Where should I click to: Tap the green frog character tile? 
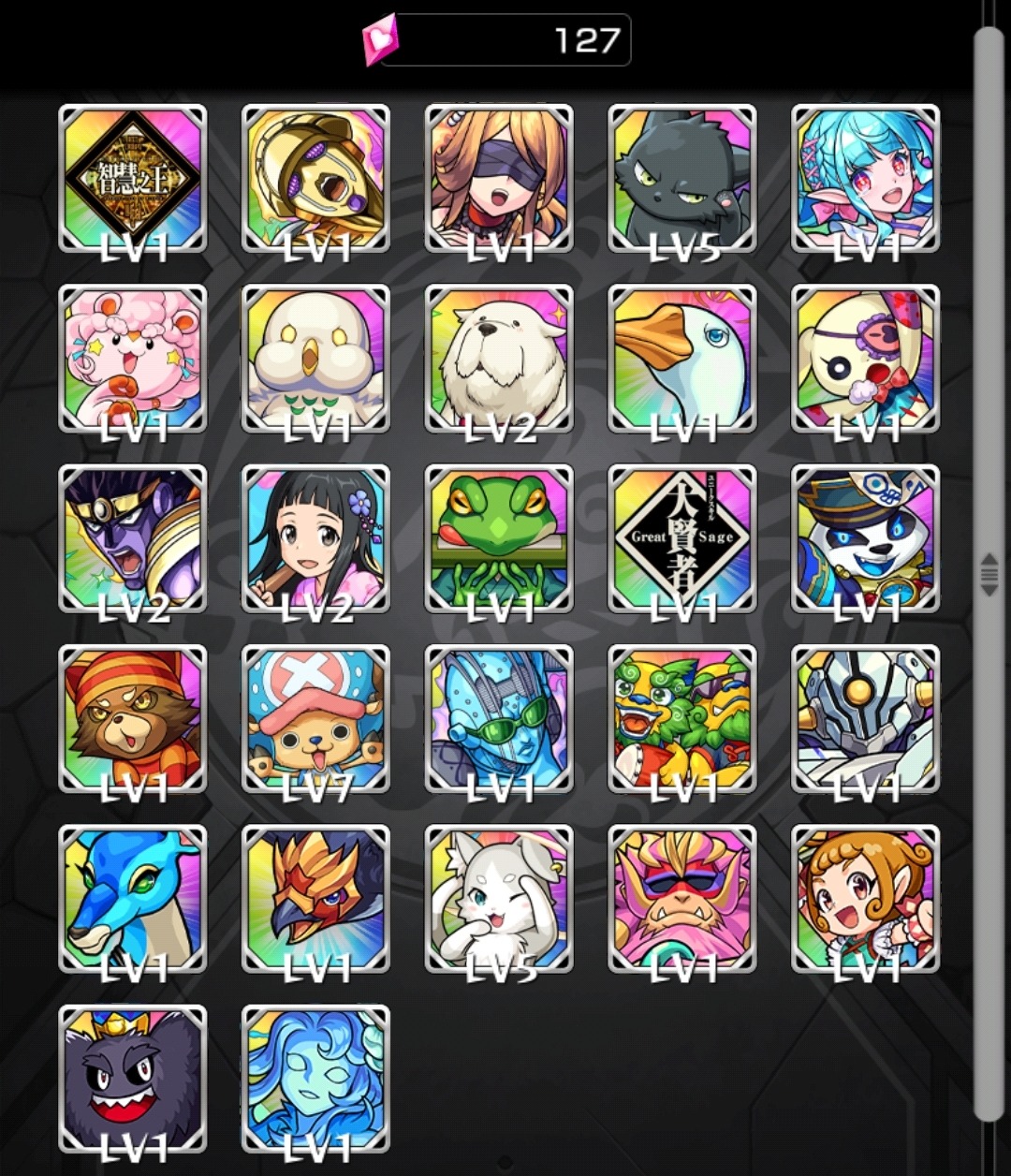click(499, 538)
